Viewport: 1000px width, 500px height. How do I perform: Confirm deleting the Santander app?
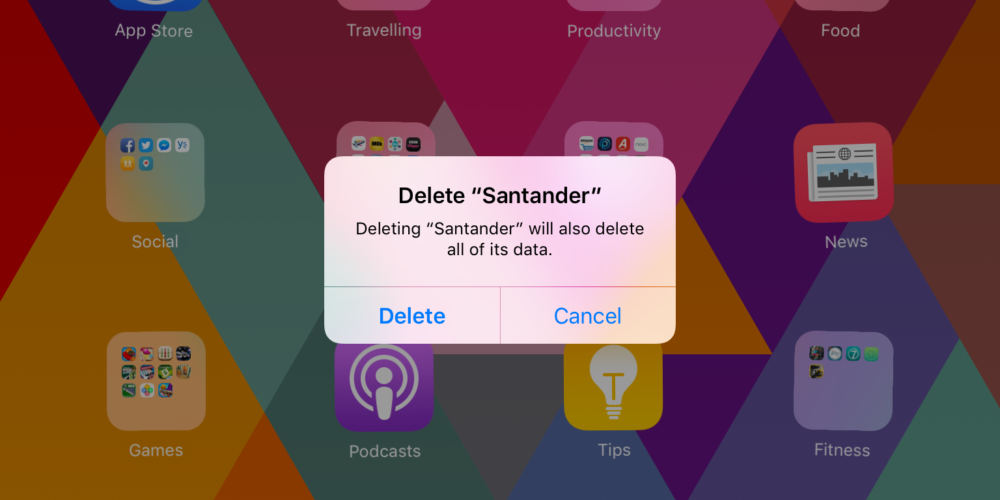coord(412,316)
